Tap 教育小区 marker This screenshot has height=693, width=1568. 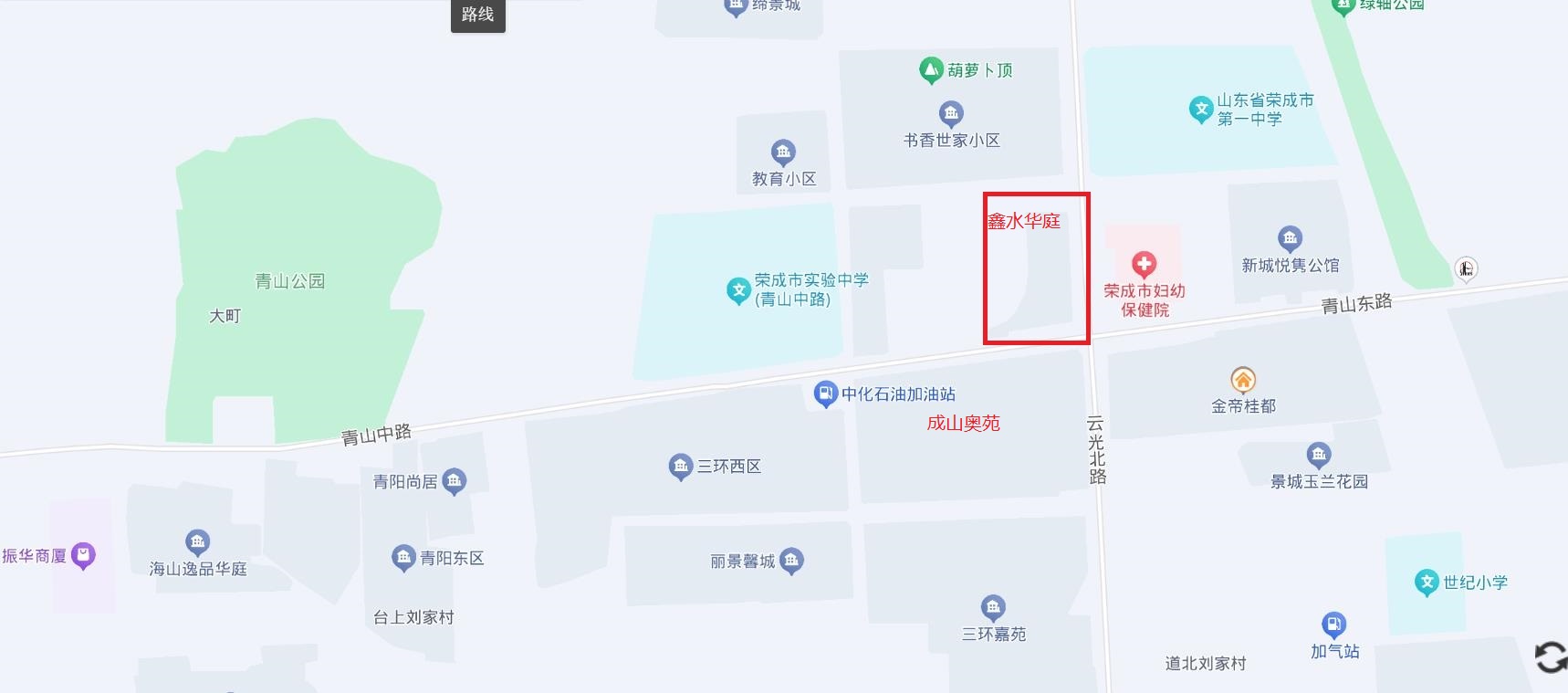[x=783, y=152]
